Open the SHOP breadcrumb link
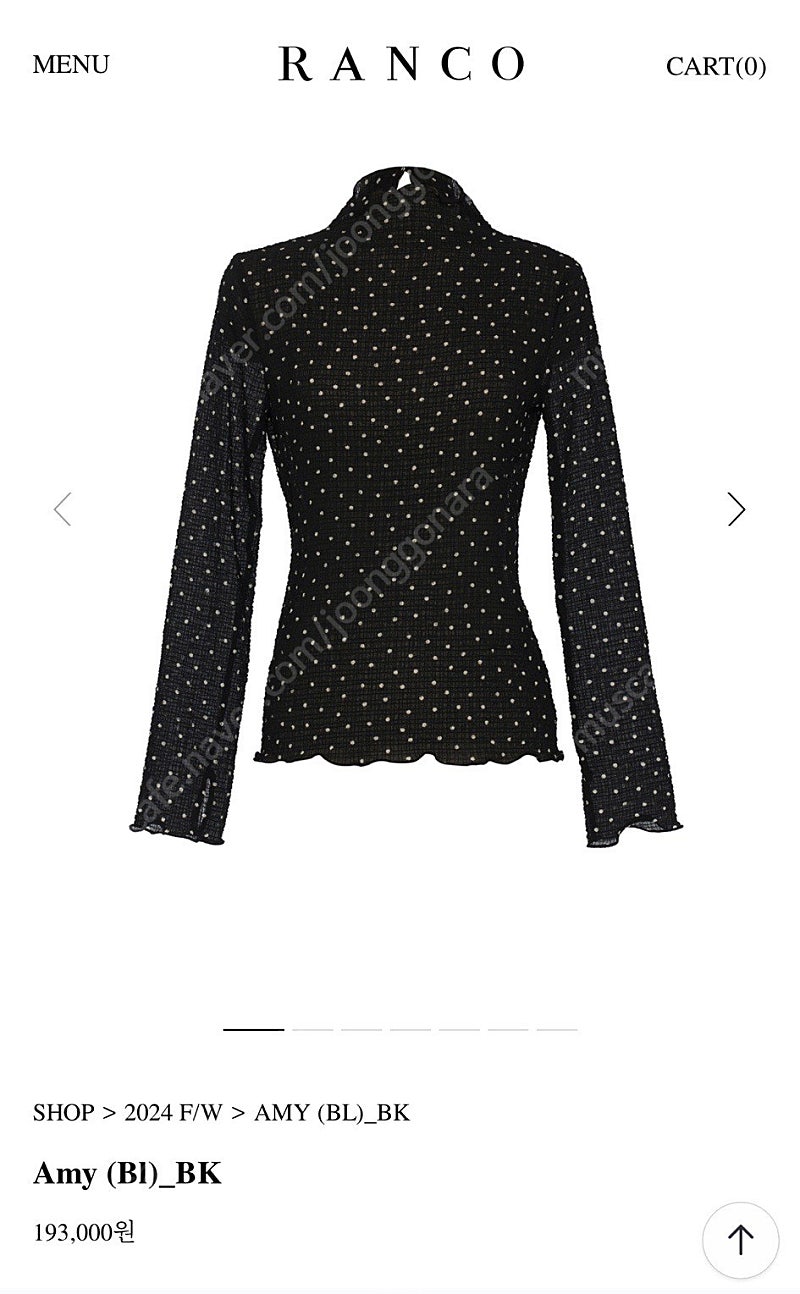Image resolution: width=800 pixels, height=1294 pixels. pyautogui.click(x=63, y=1113)
